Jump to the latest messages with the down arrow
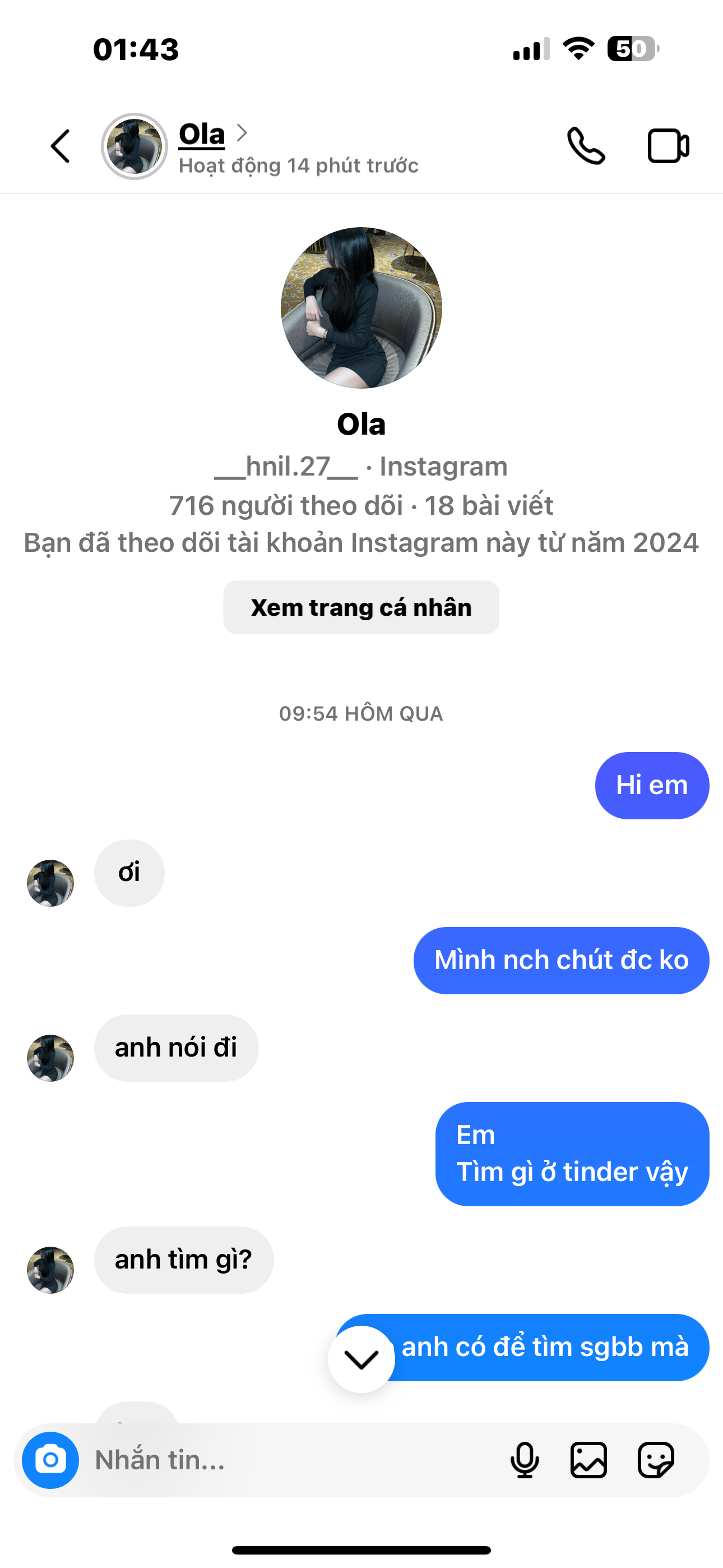Viewport: 723px width, 1568px height. tap(361, 1359)
